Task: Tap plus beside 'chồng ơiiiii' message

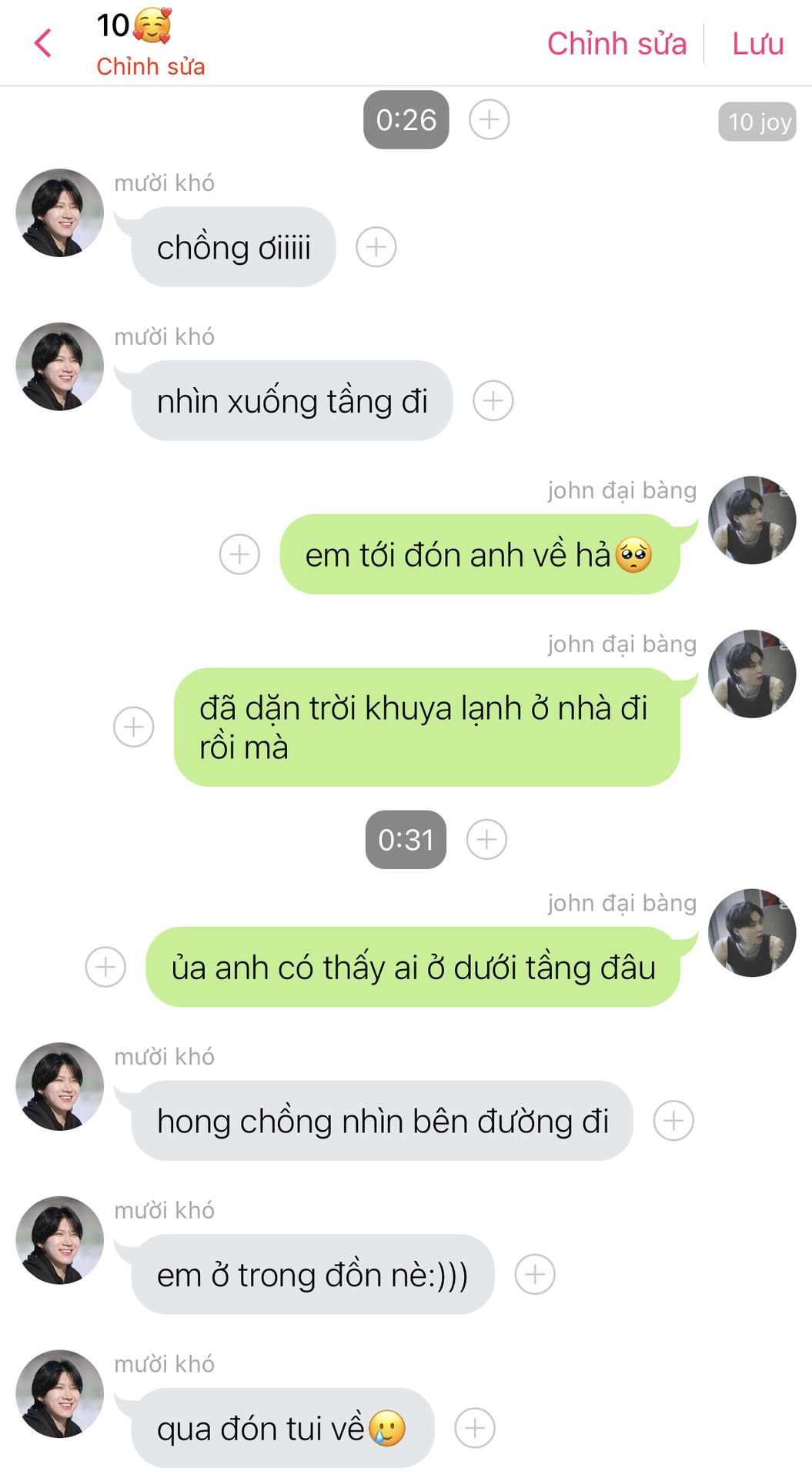Action: click(x=376, y=247)
